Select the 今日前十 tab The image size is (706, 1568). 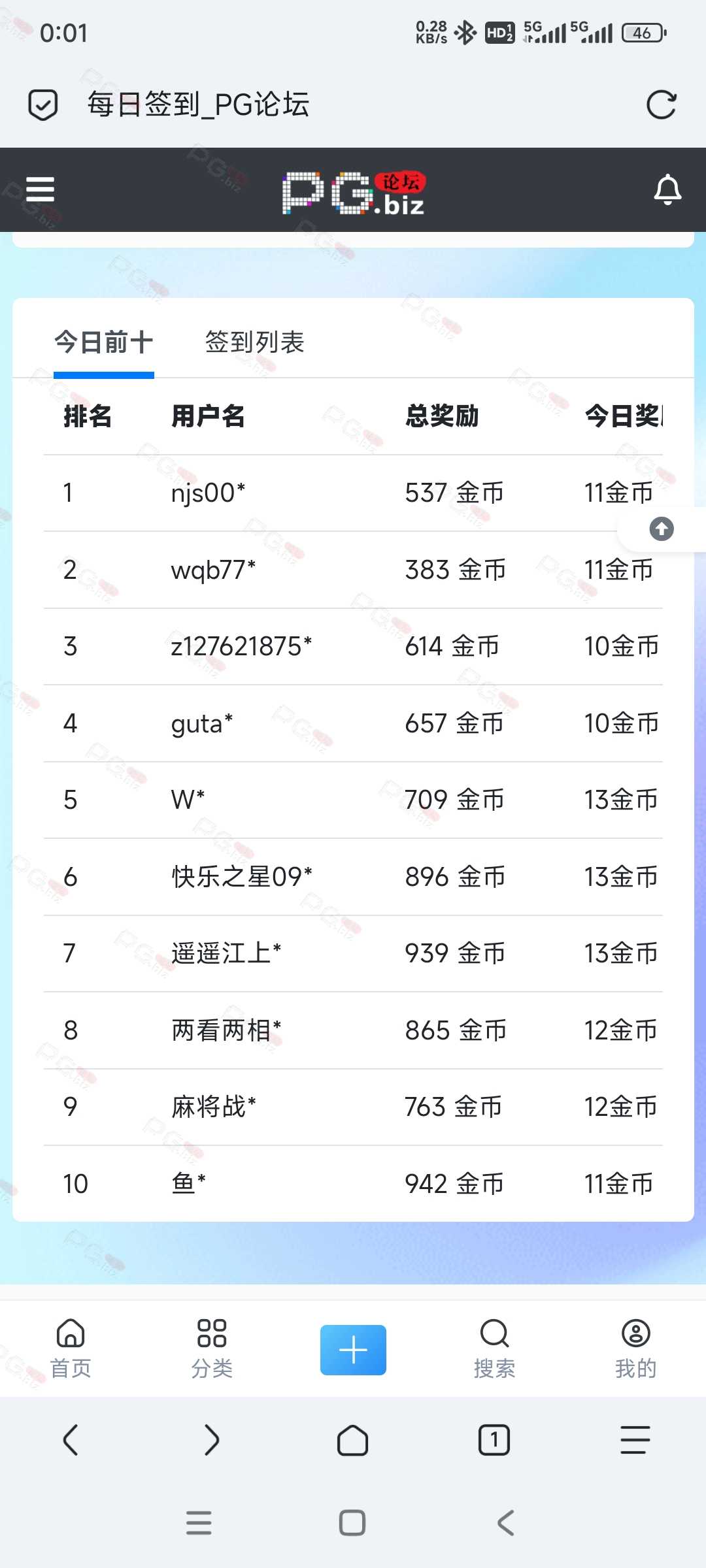point(103,342)
